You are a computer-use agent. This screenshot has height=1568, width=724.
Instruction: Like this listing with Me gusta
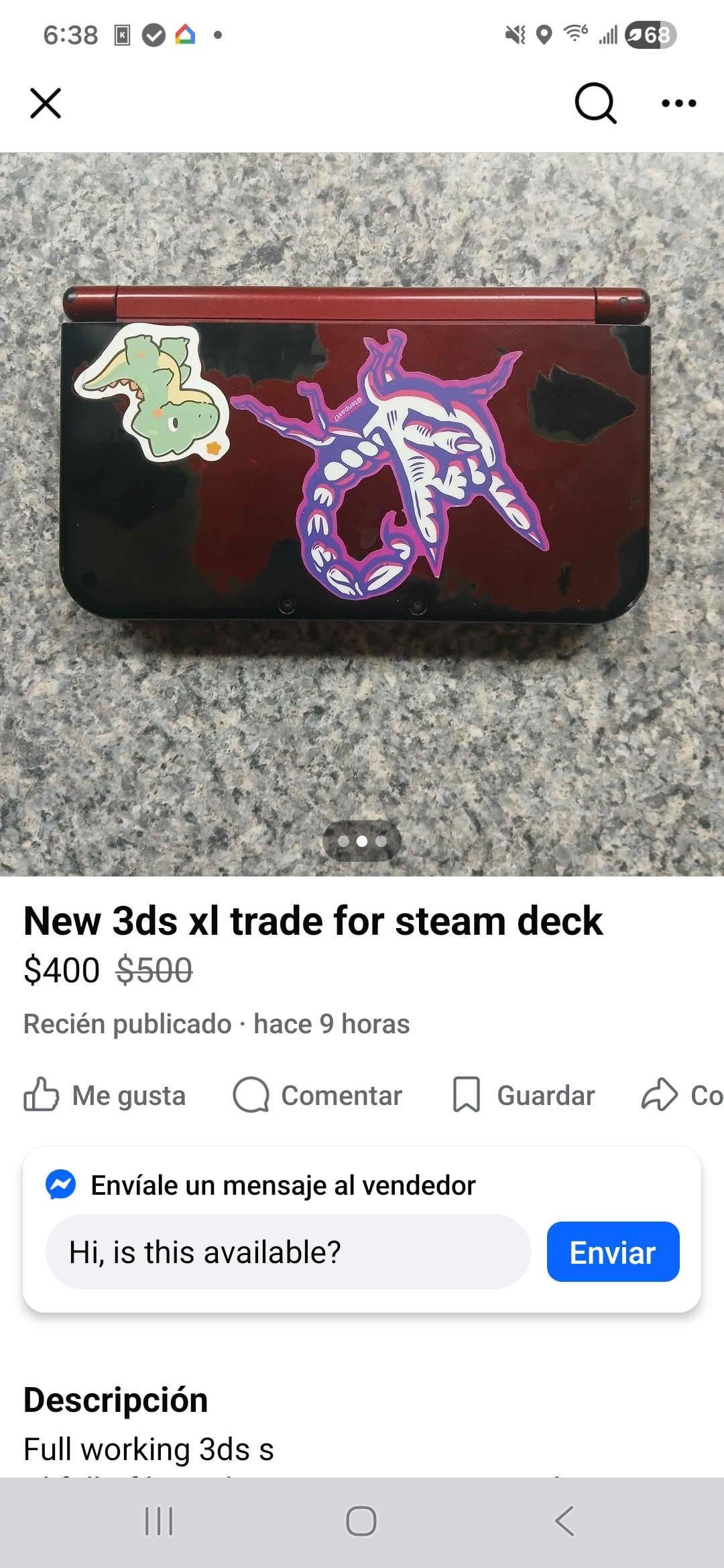pyautogui.click(x=105, y=1096)
